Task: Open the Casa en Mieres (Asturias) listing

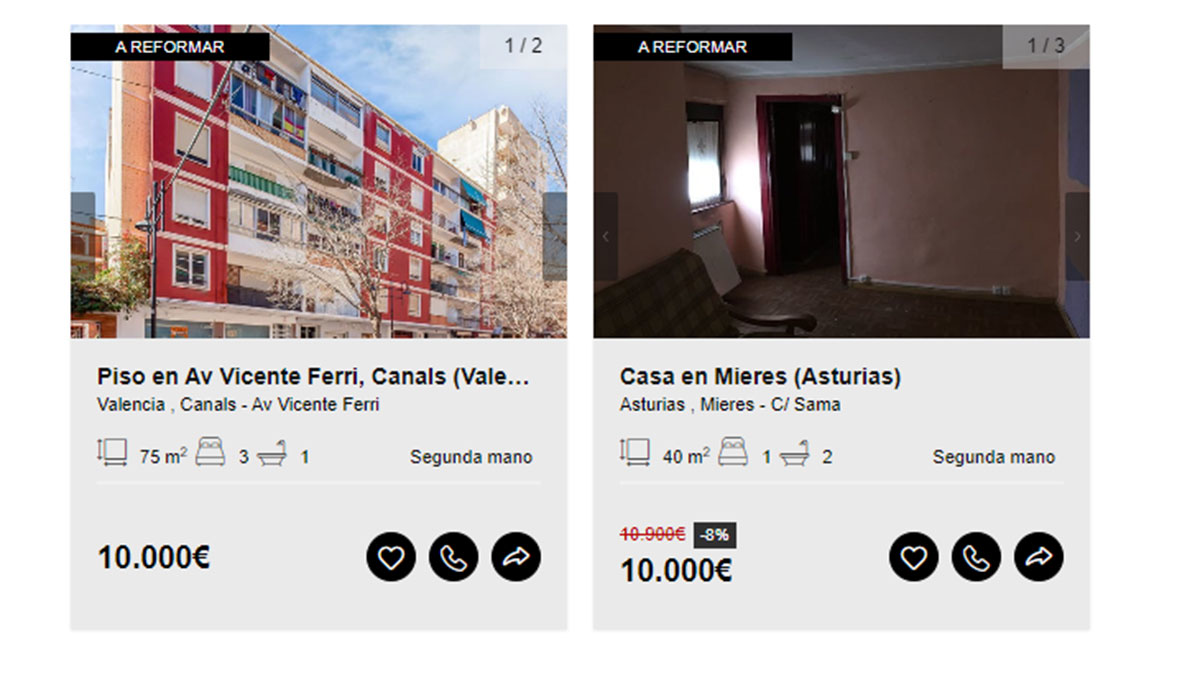Action: pos(760,377)
